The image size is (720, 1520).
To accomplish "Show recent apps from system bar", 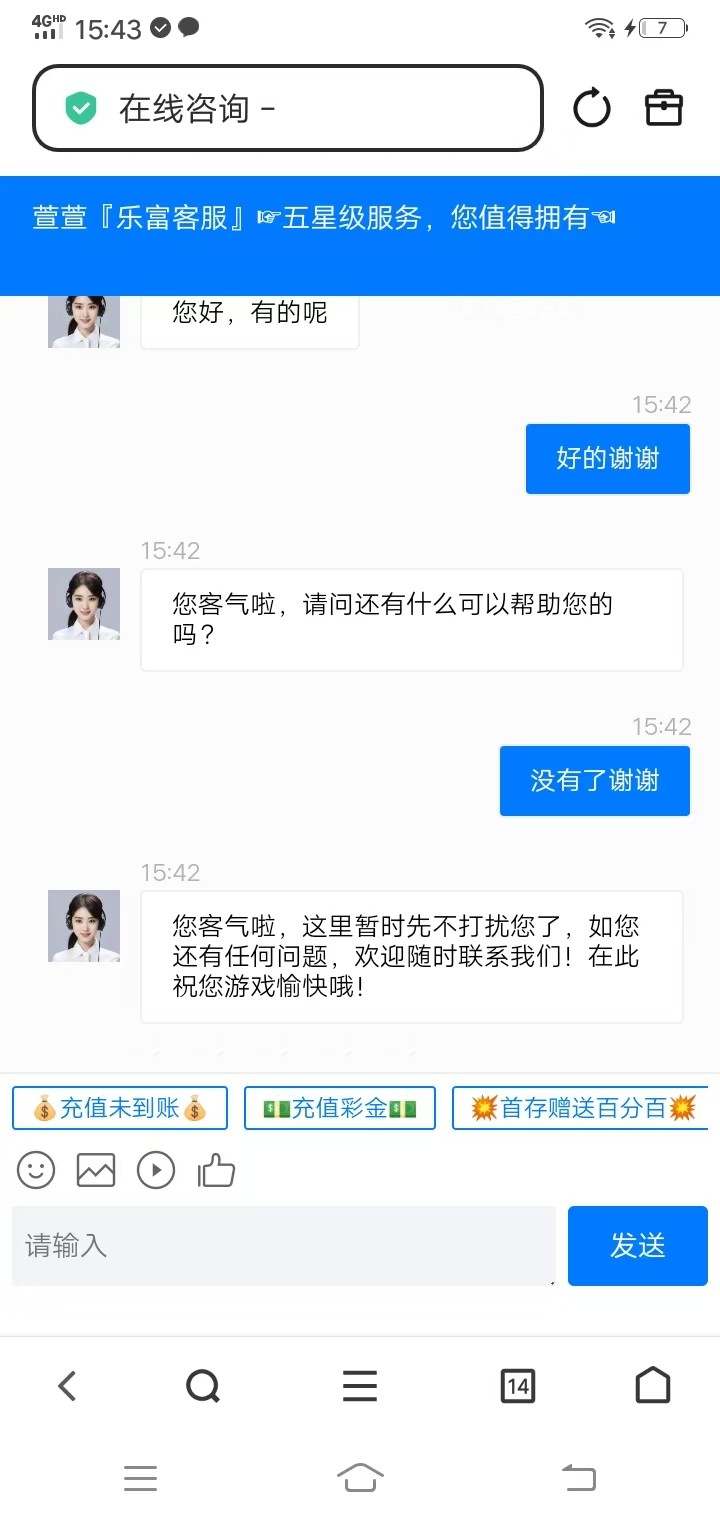I will coord(140,1477).
